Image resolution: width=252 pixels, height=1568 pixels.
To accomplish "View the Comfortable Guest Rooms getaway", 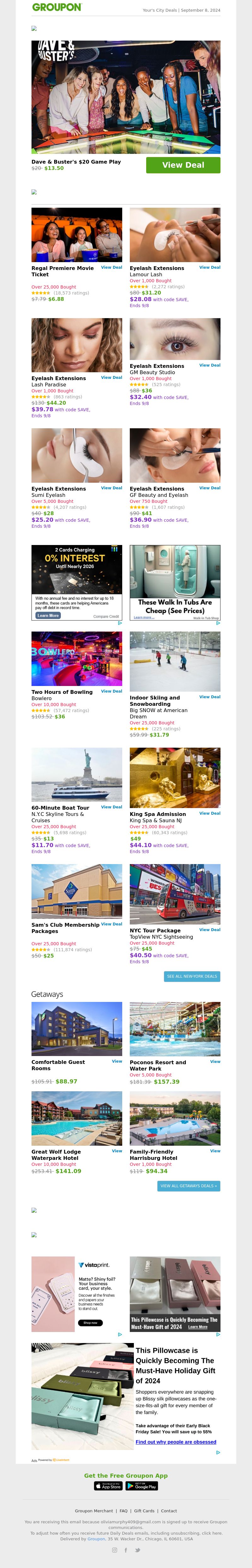I will [x=117, y=1061].
